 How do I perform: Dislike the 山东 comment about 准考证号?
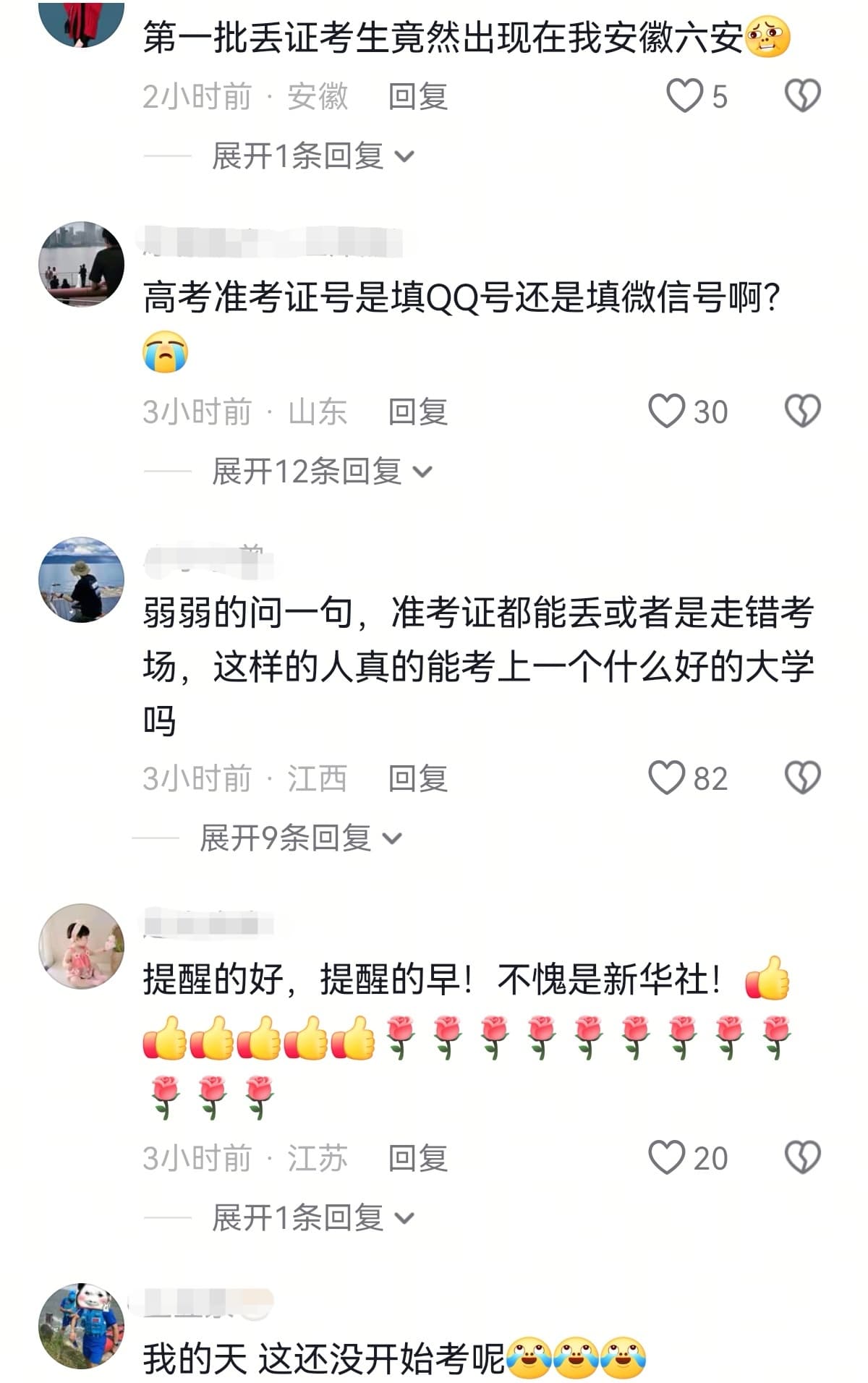tap(802, 412)
